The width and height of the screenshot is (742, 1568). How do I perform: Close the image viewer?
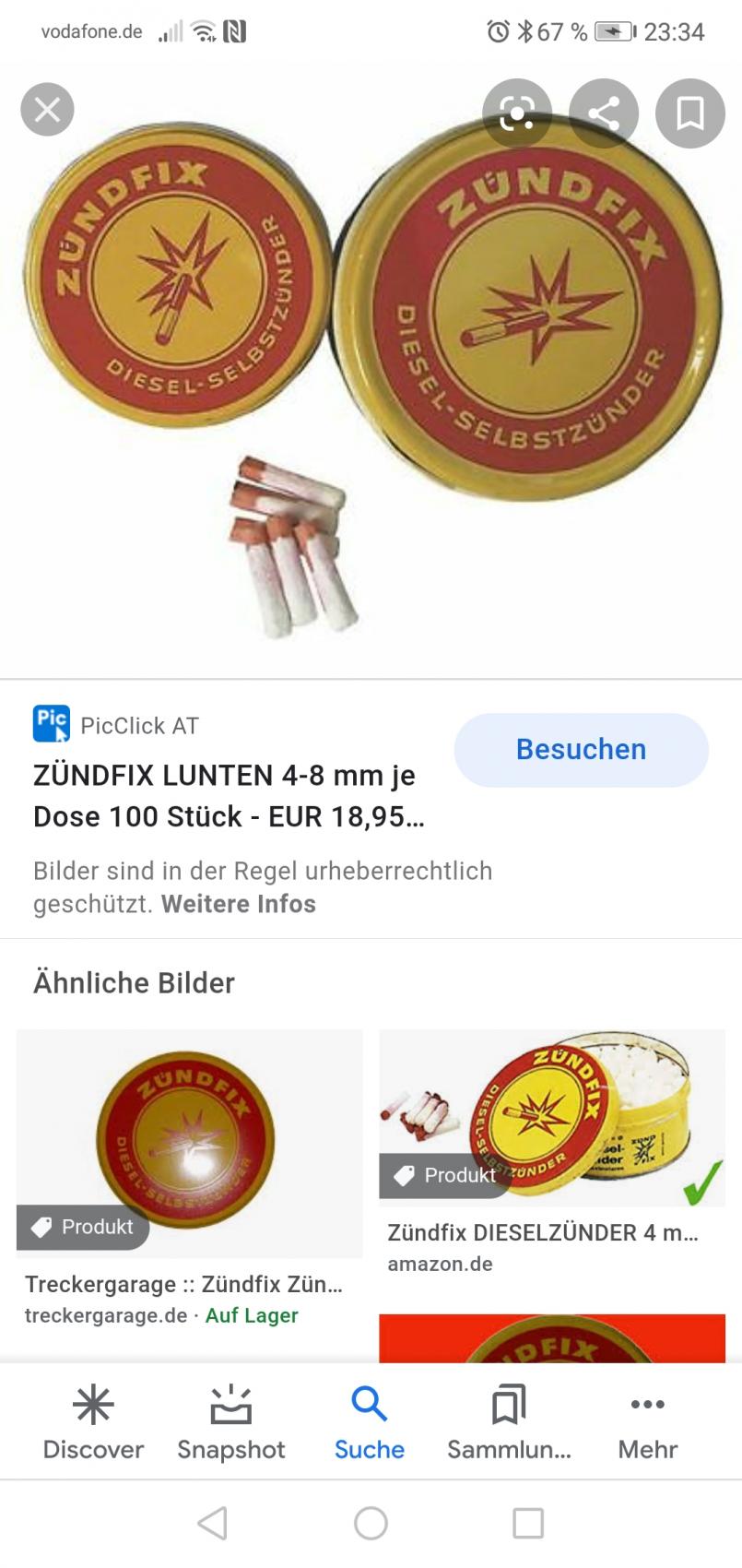pyautogui.click(x=47, y=110)
